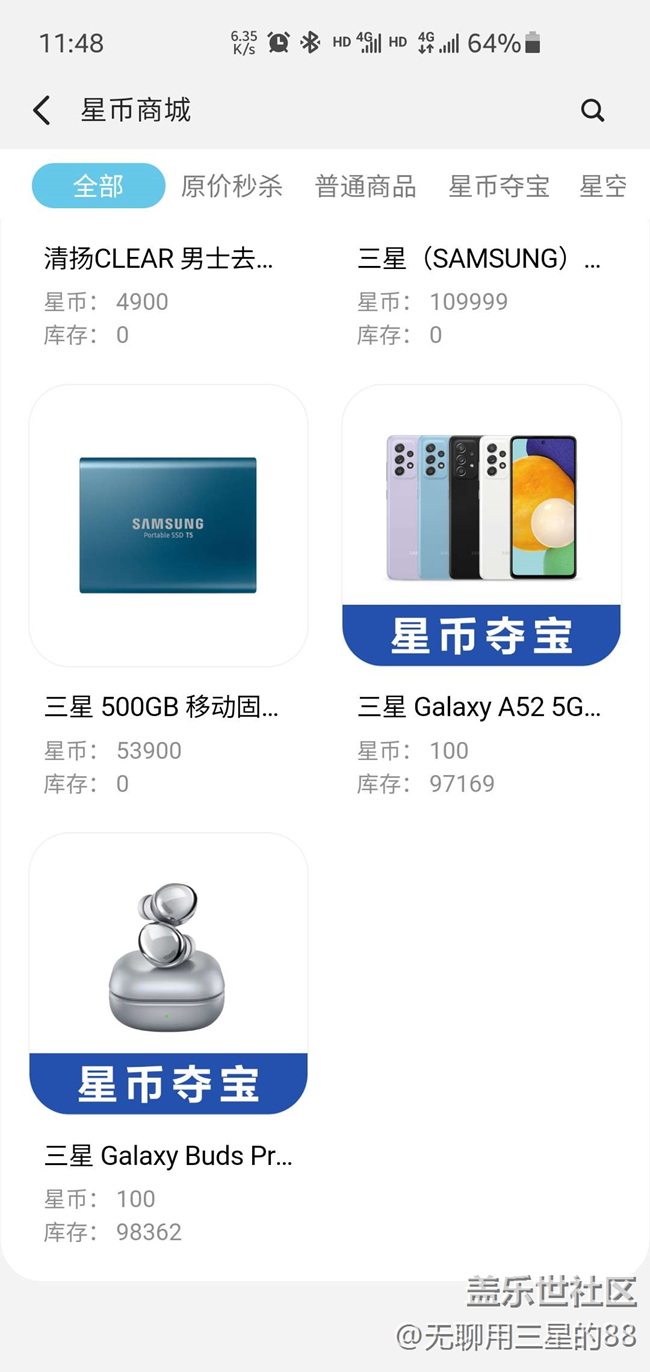Go back from 星币商城
This screenshot has width=650, height=1372.
[42, 110]
